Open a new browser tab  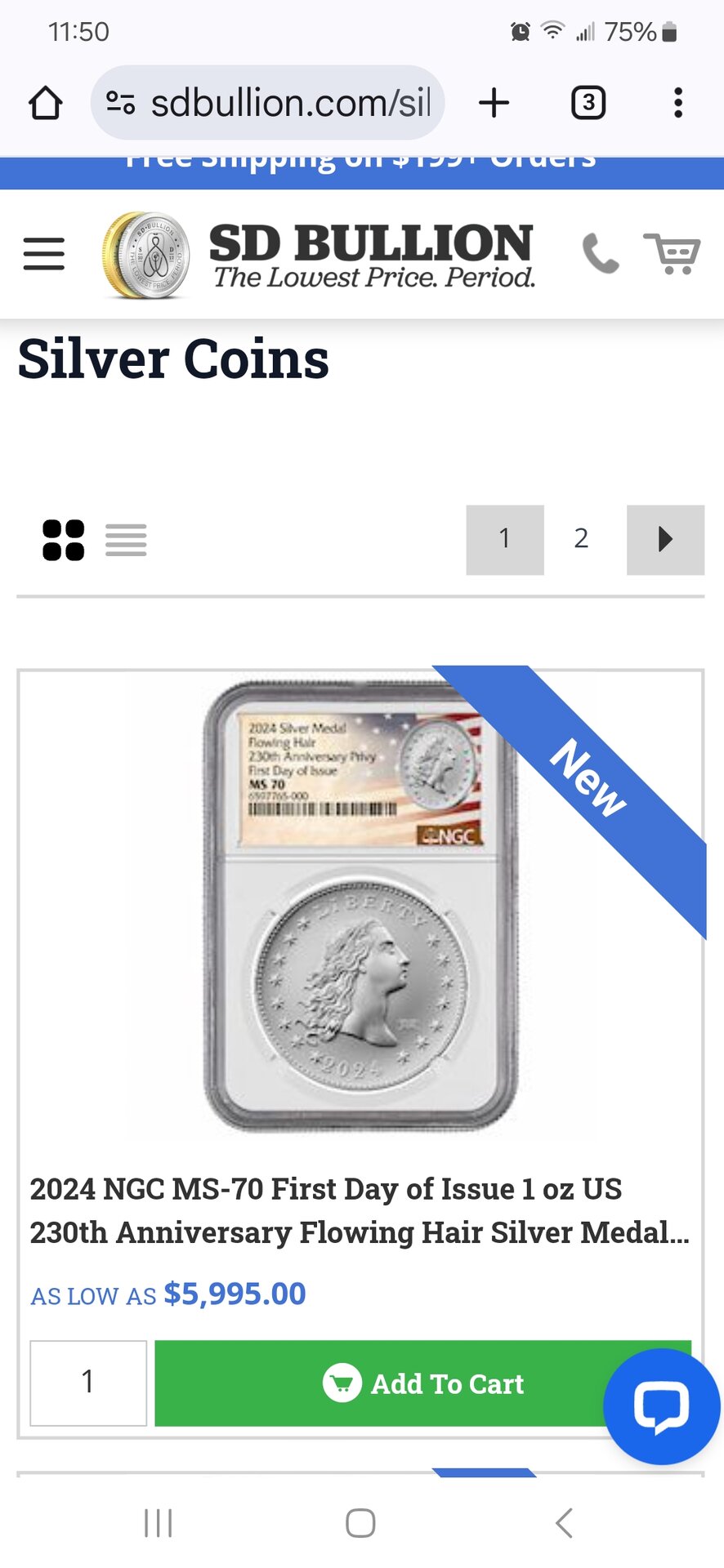[494, 104]
